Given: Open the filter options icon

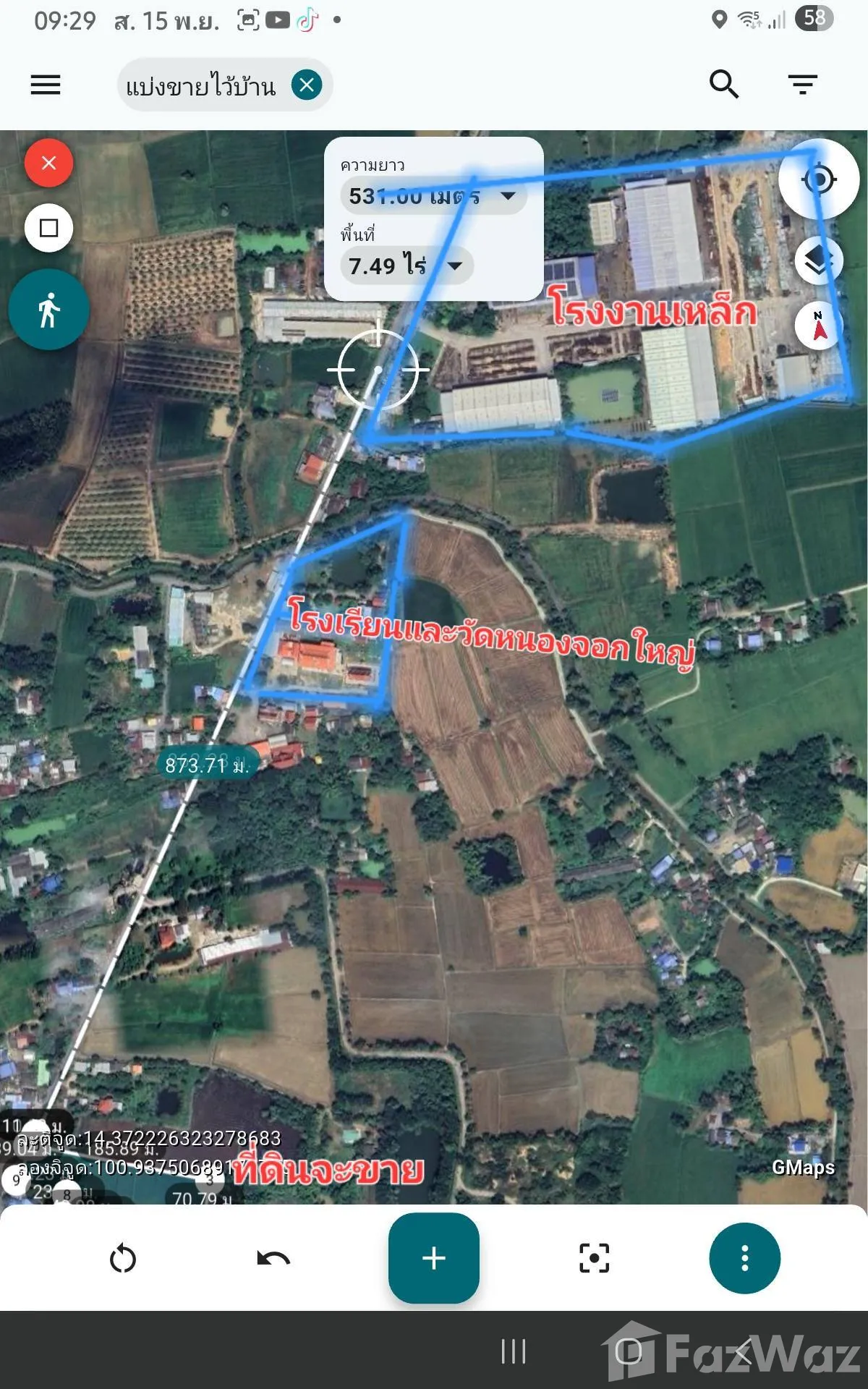Looking at the screenshot, I should tap(802, 85).
